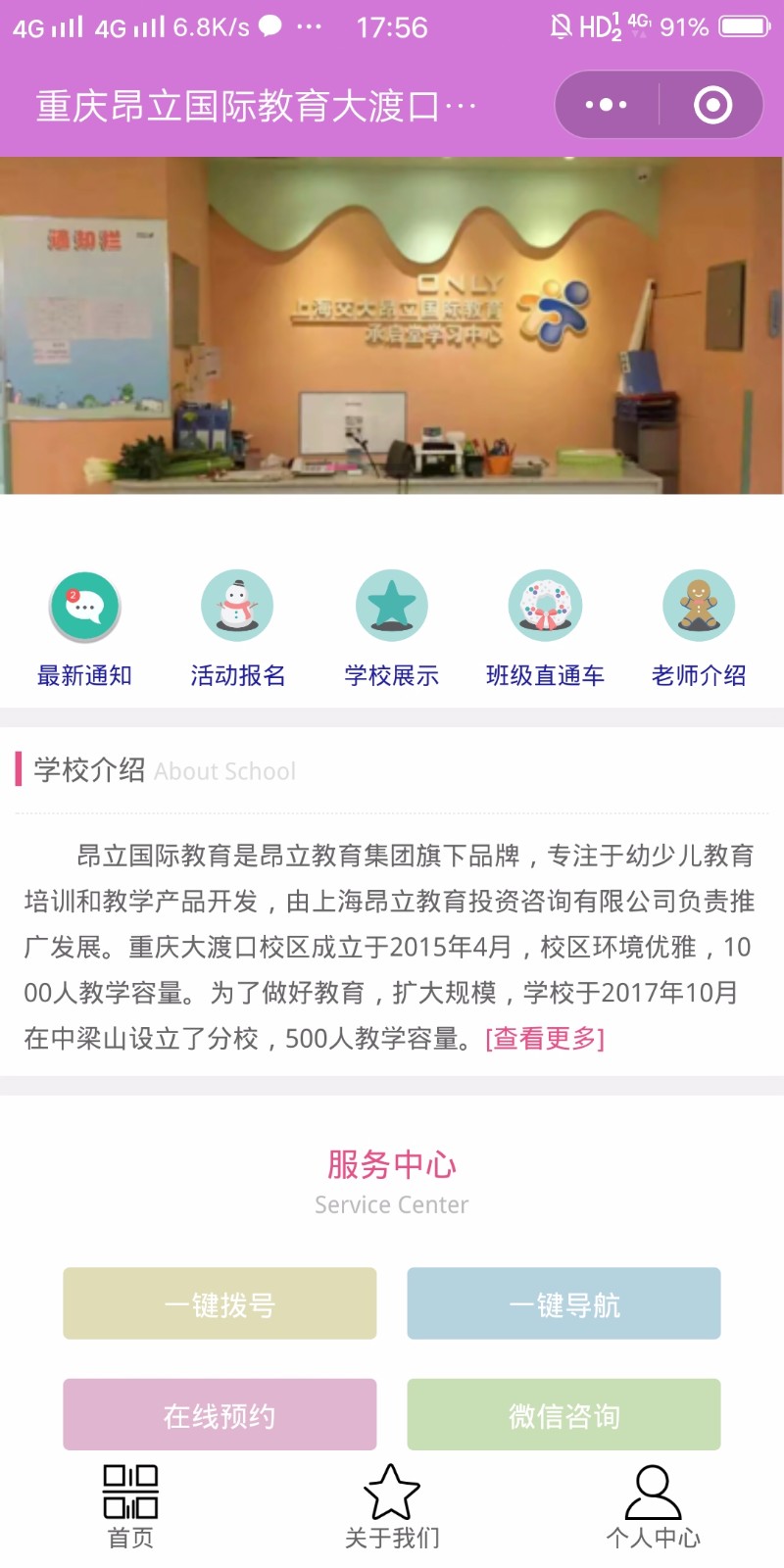Open 最新通知 notifications

point(85,627)
